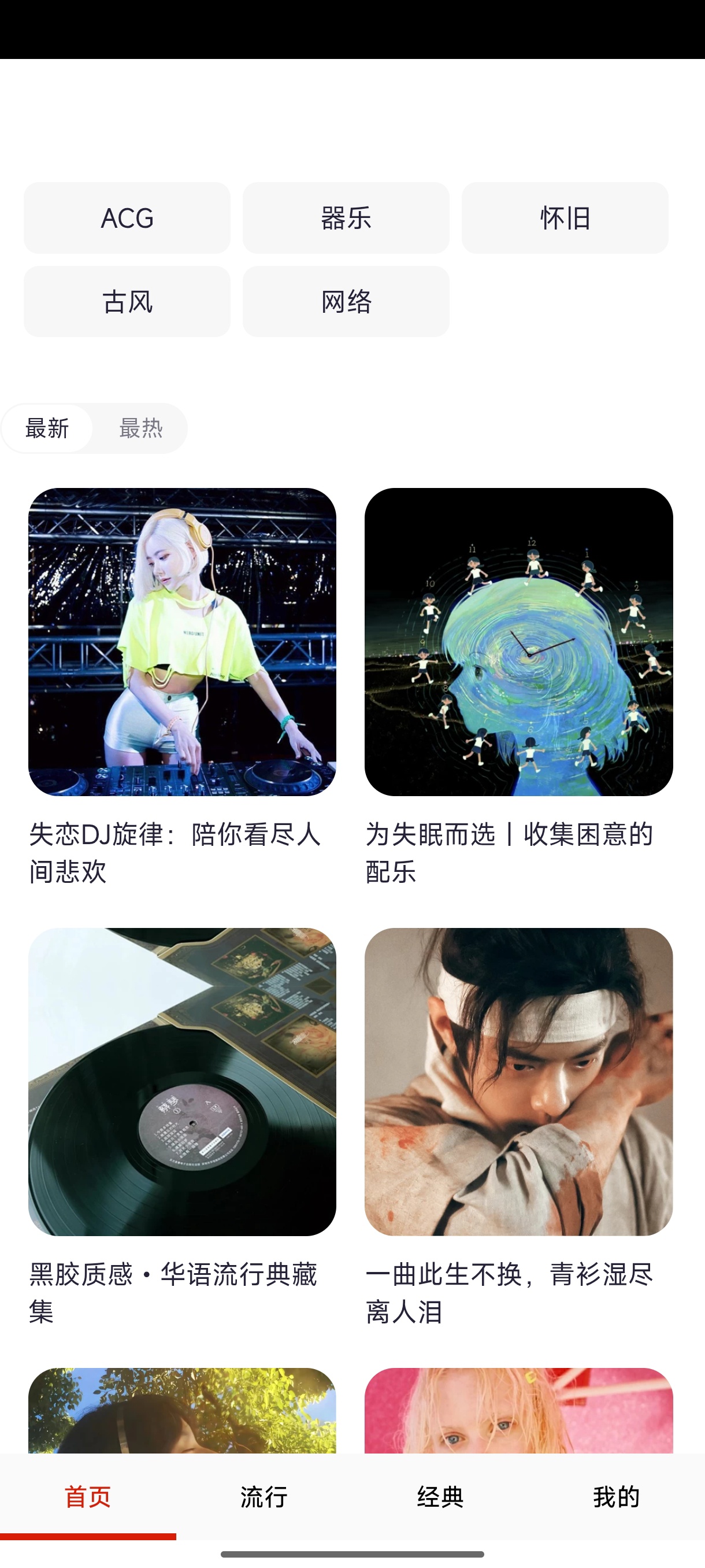Switch to the 经典 tab

pos(440,1497)
